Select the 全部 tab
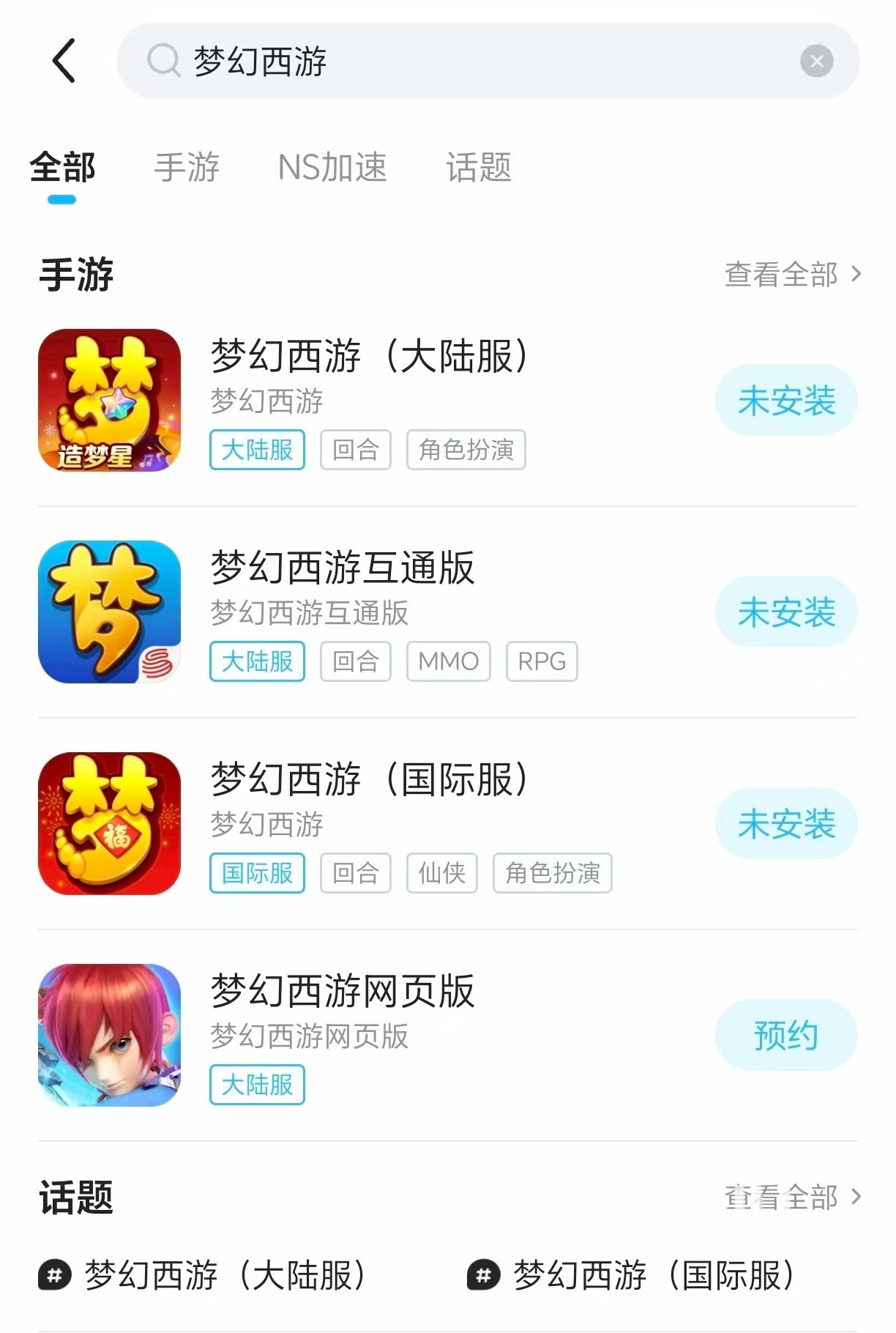 coord(62,168)
